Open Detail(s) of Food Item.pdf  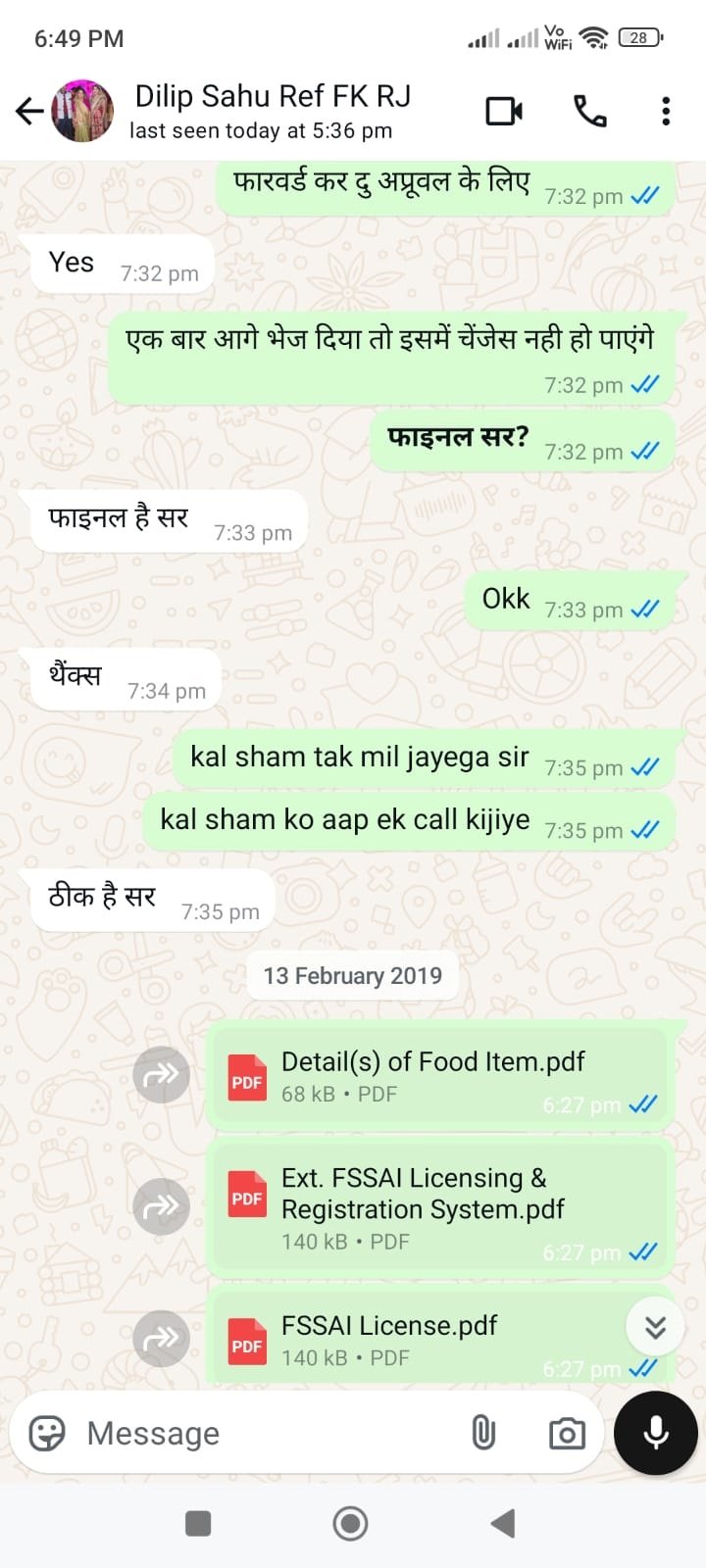[431, 1076]
